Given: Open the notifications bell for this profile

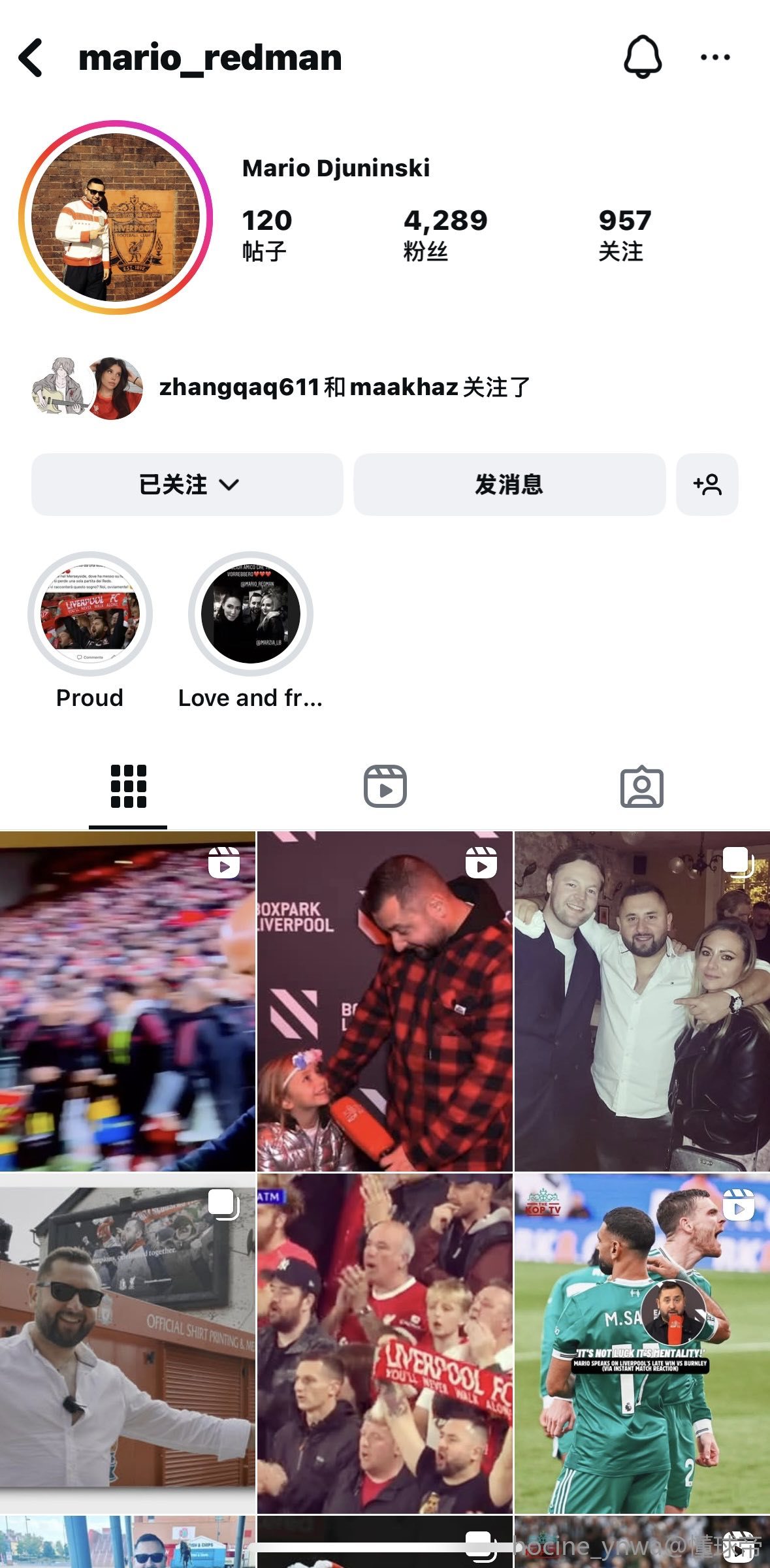Looking at the screenshot, I should pos(643,57).
